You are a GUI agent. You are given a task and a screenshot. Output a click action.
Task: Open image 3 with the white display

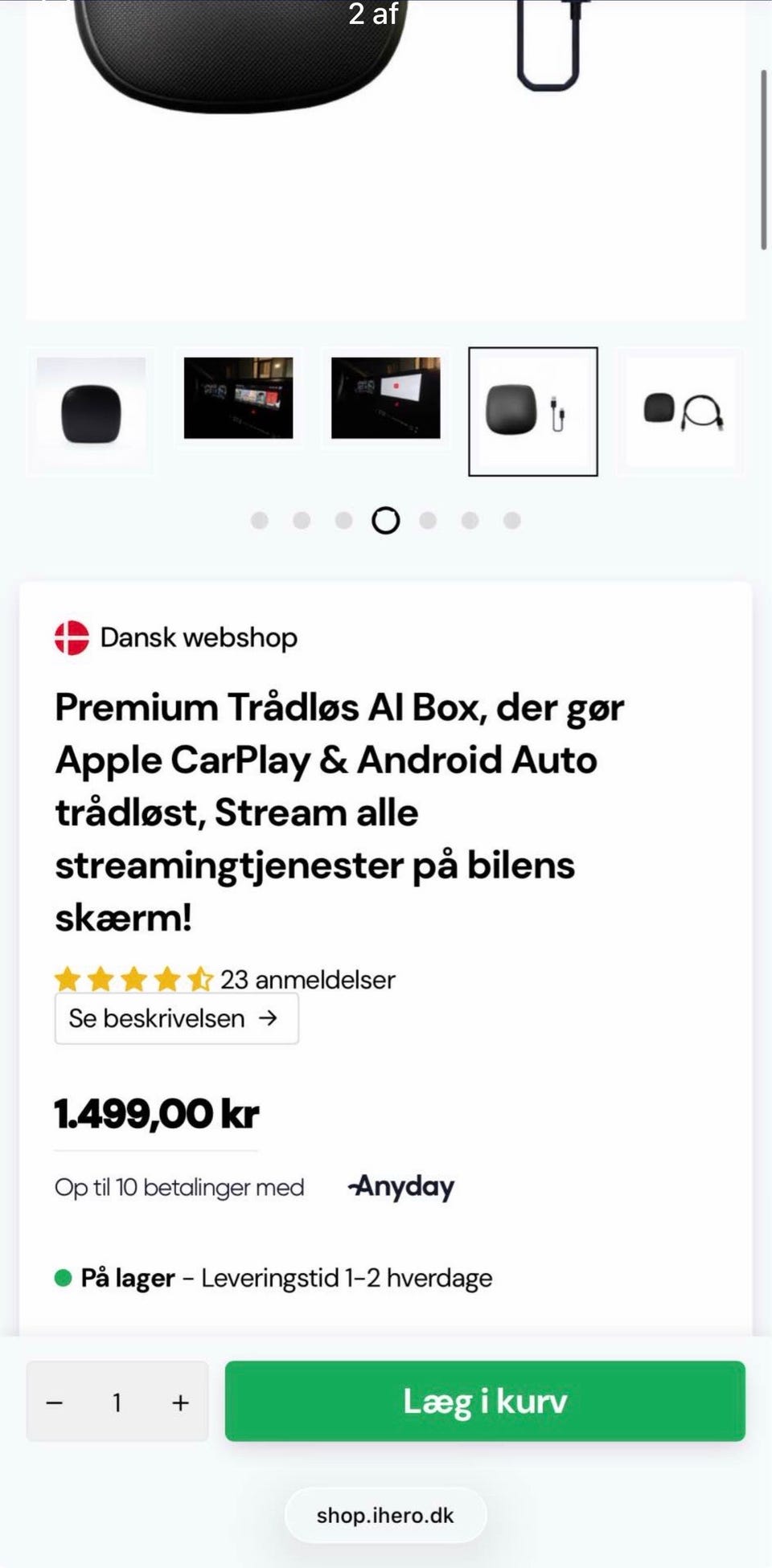pos(386,399)
